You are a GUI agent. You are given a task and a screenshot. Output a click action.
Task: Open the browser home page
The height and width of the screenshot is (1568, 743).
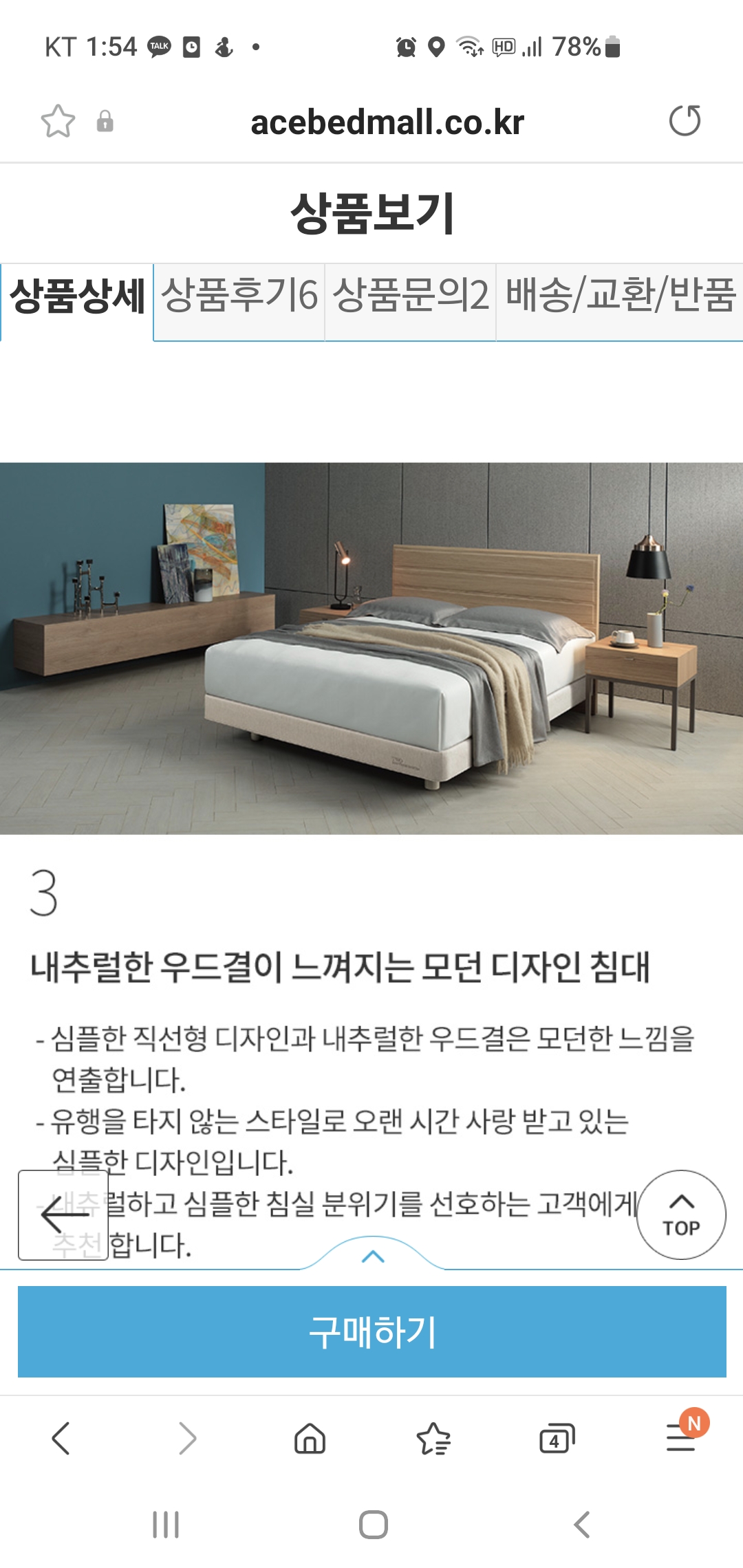click(x=310, y=1438)
